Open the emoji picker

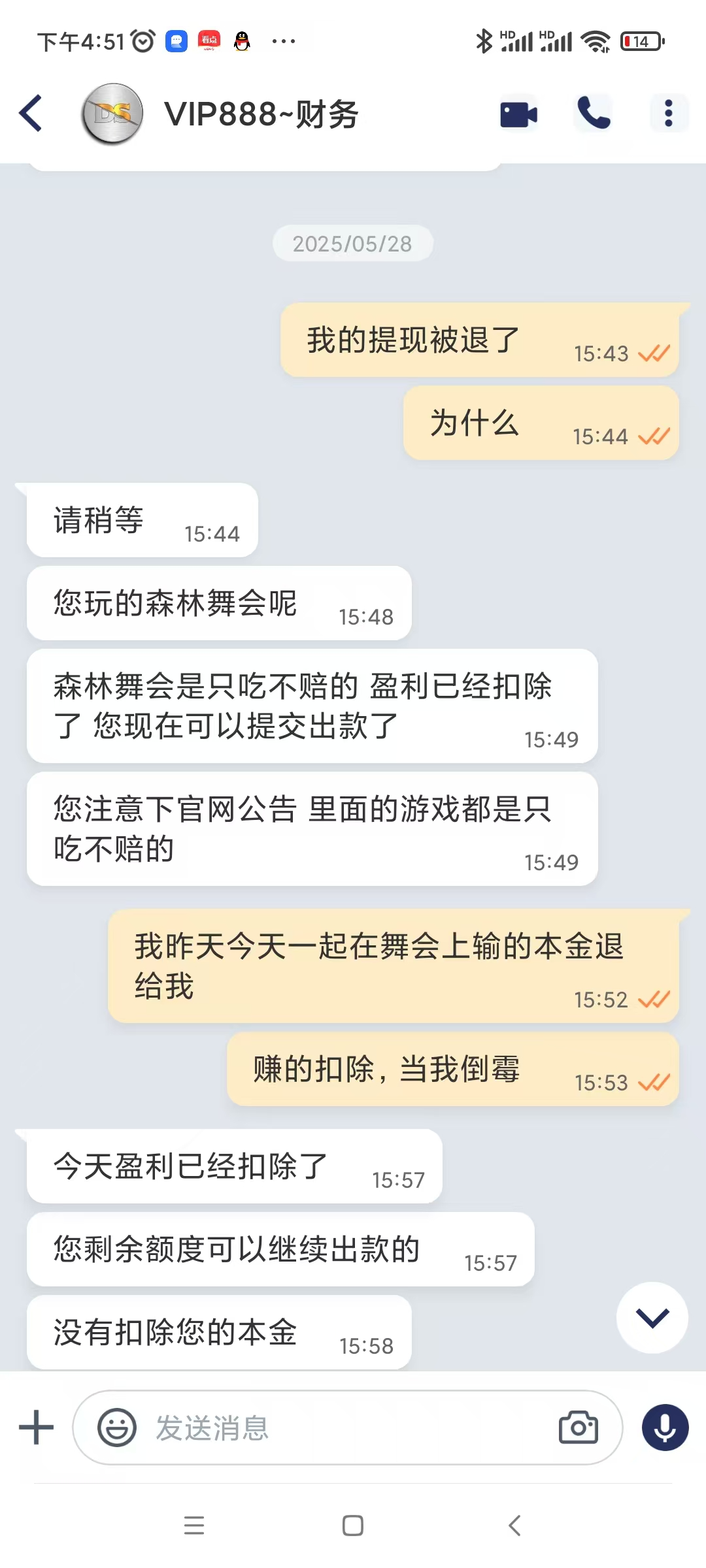coord(117,1428)
